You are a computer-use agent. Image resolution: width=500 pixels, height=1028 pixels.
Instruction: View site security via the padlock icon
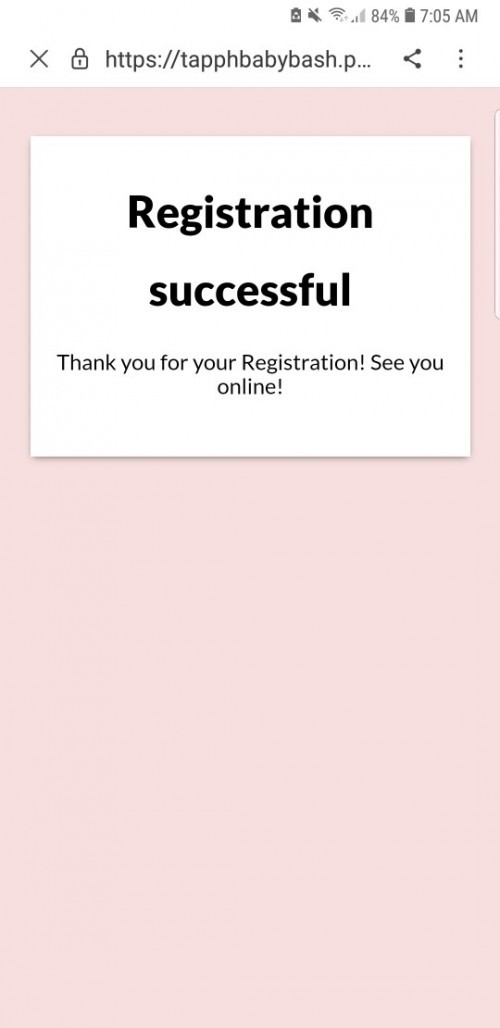click(79, 59)
